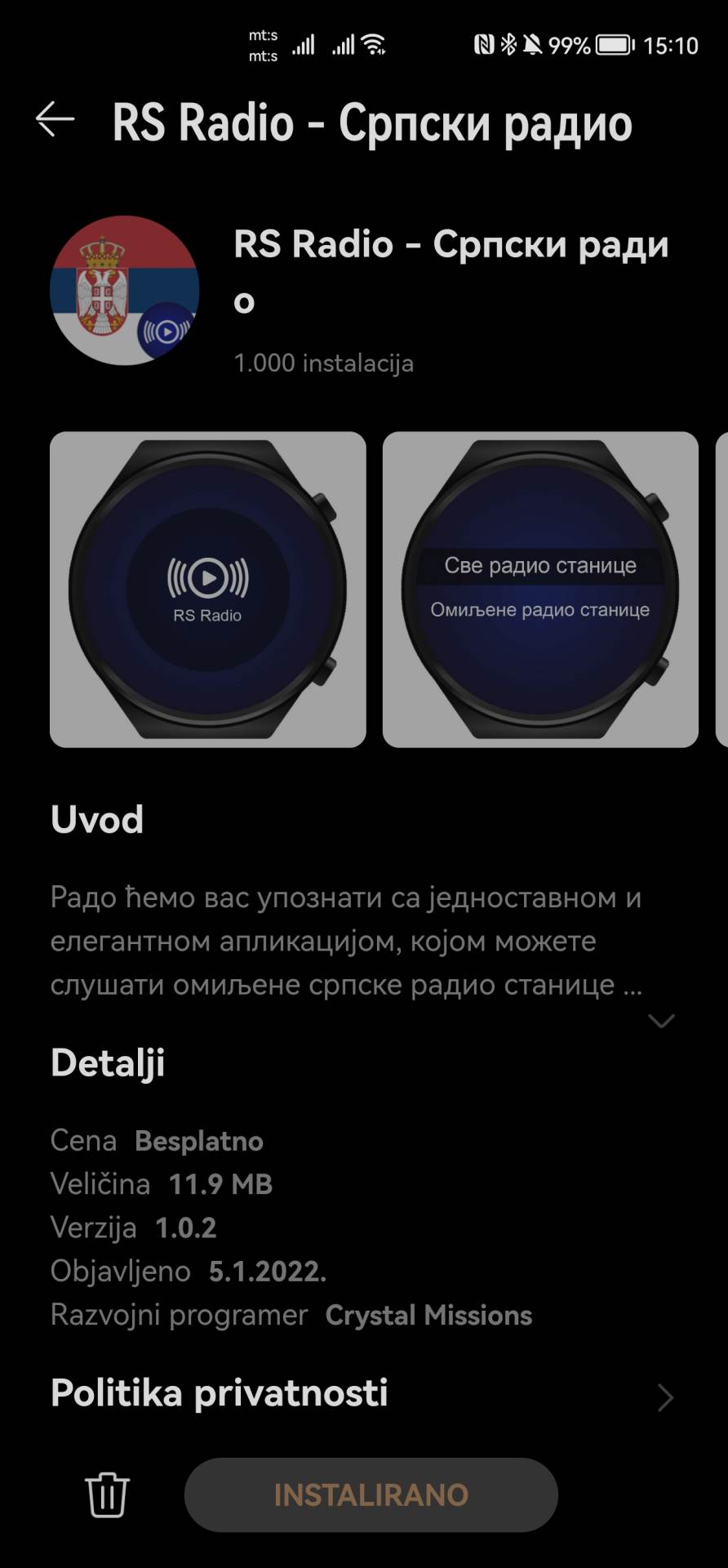Image resolution: width=728 pixels, height=1568 pixels.
Task: Select the 1.000 instalacija label
Action: [324, 363]
